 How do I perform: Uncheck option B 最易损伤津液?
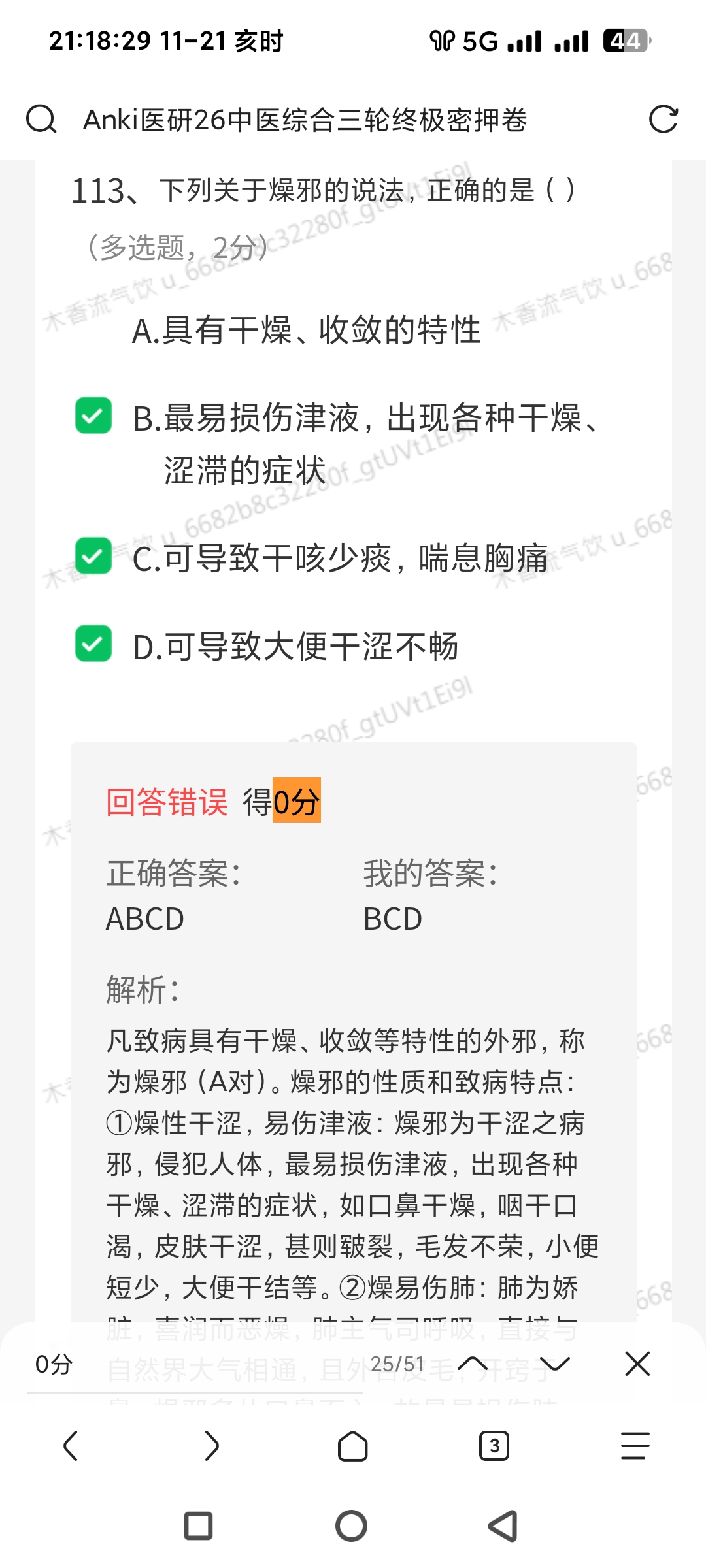tap(93, 416)
